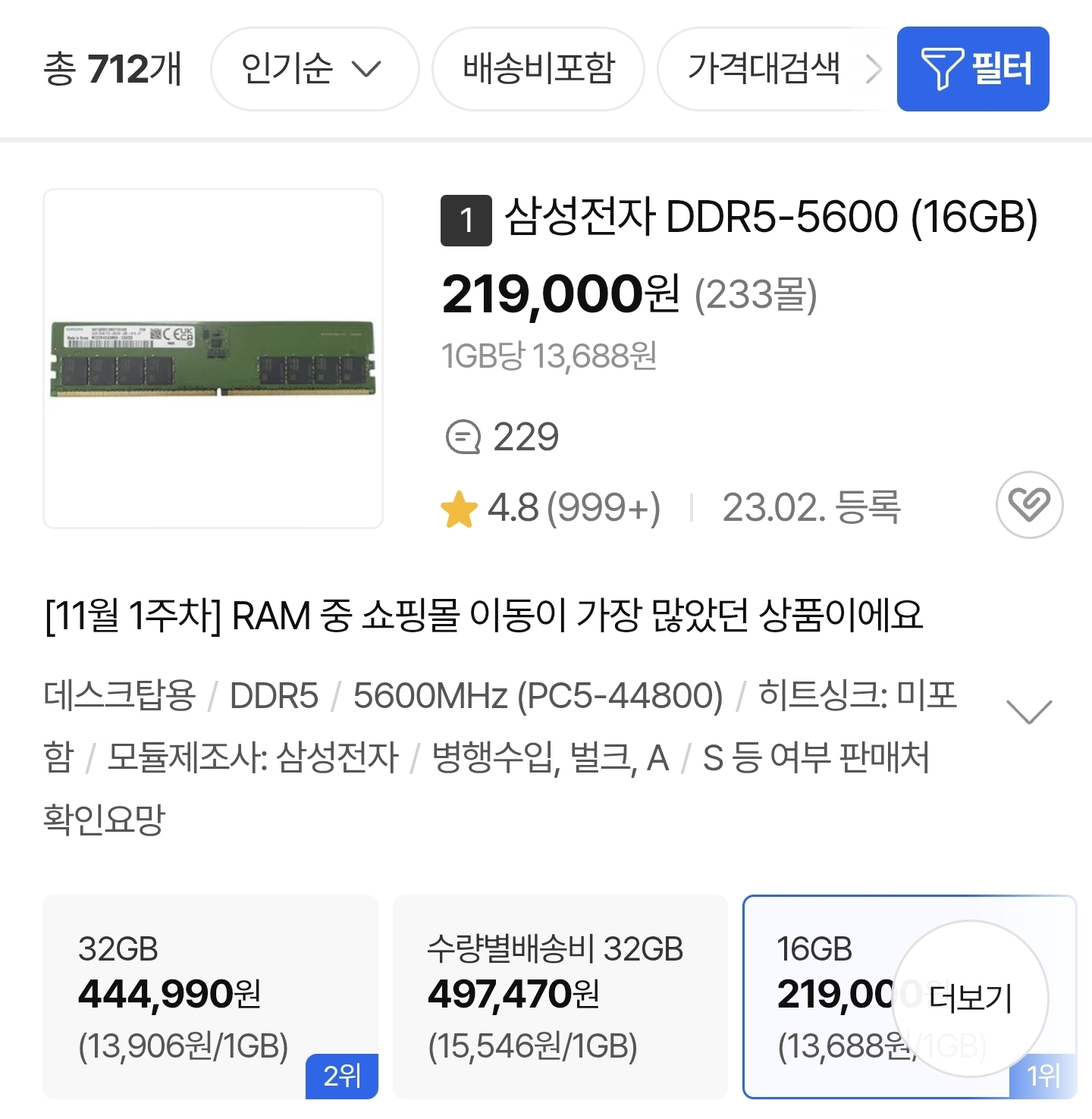Open the 필터 filter button
The image size is (1092, 1119).
point(973,69)
